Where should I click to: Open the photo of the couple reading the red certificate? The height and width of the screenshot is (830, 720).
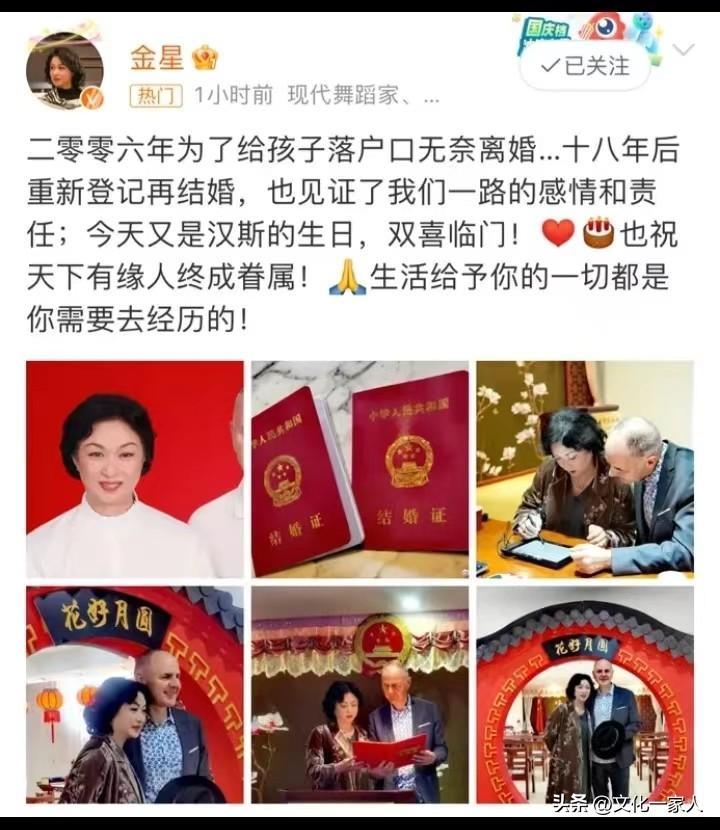tap(360, 695)
